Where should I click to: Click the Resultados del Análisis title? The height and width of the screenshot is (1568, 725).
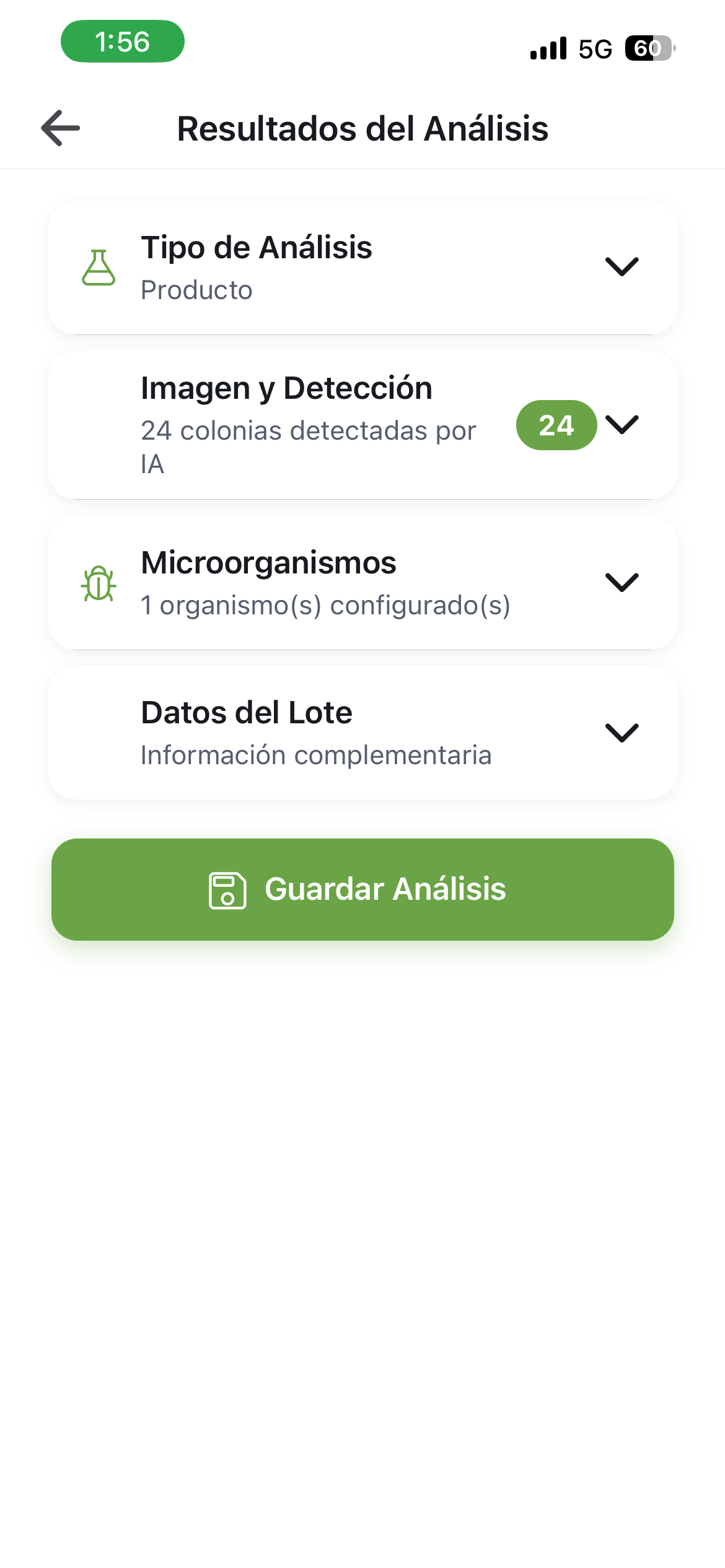pyautogui.click(x=362, y=129)
